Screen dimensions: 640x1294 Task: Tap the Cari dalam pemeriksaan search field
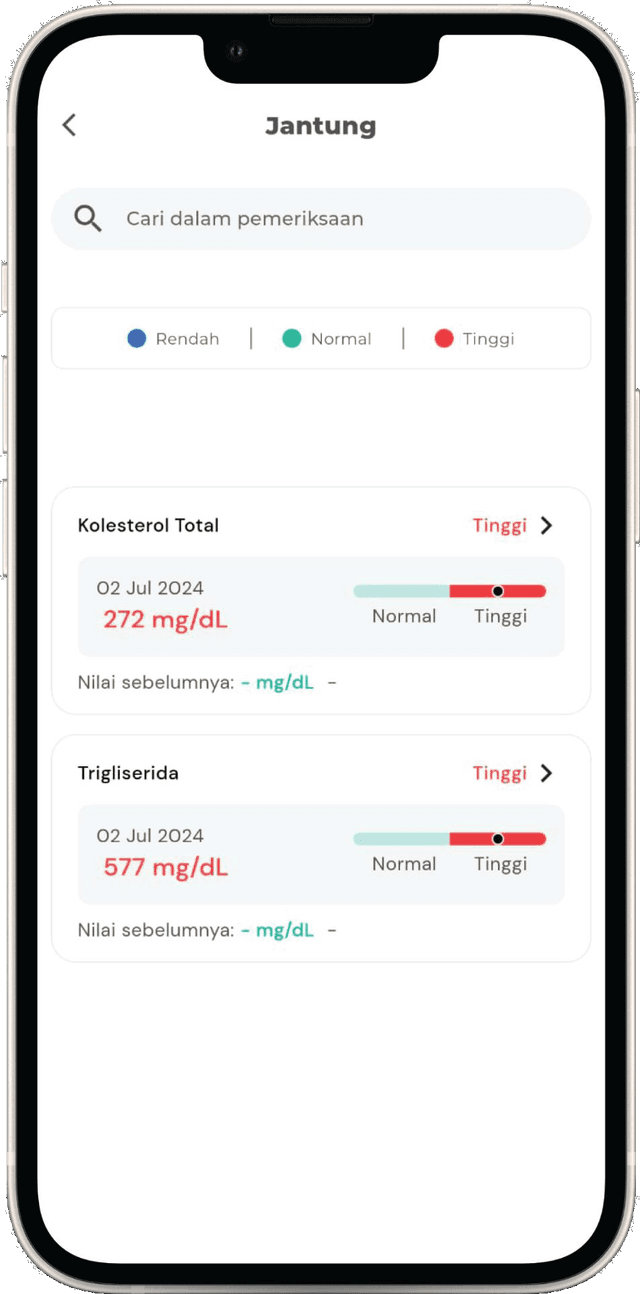pos(321,219)
